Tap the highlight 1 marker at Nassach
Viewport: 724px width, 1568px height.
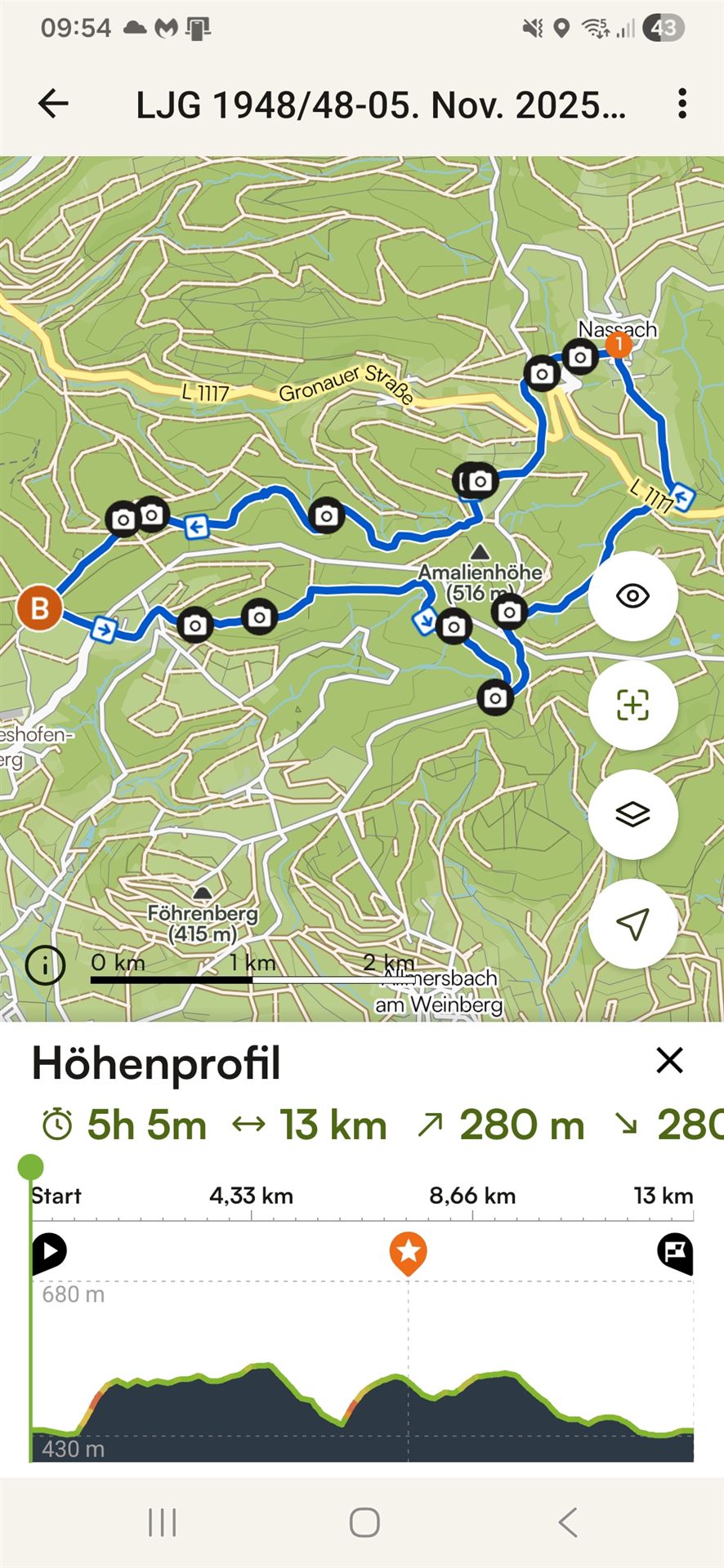(x=619, y=345)
